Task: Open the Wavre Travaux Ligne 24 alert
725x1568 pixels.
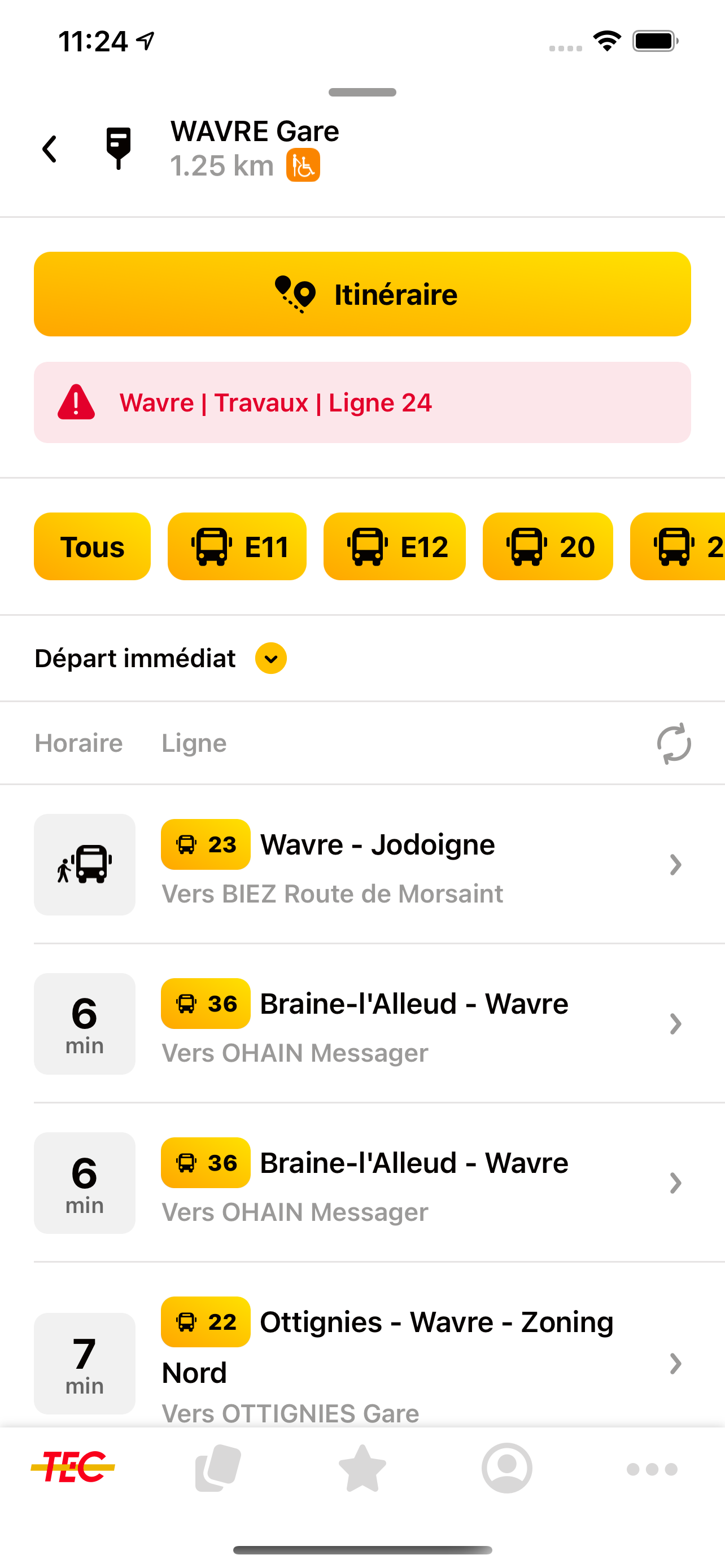Action: [362, 402]
